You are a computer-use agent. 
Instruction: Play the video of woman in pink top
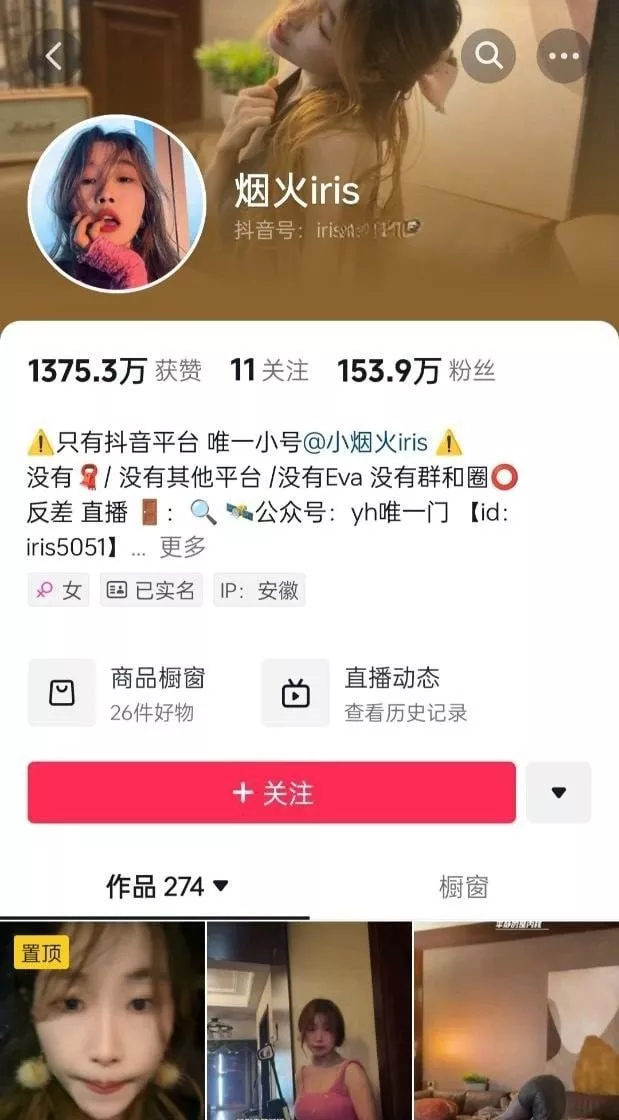click(x=309, y=1021)
